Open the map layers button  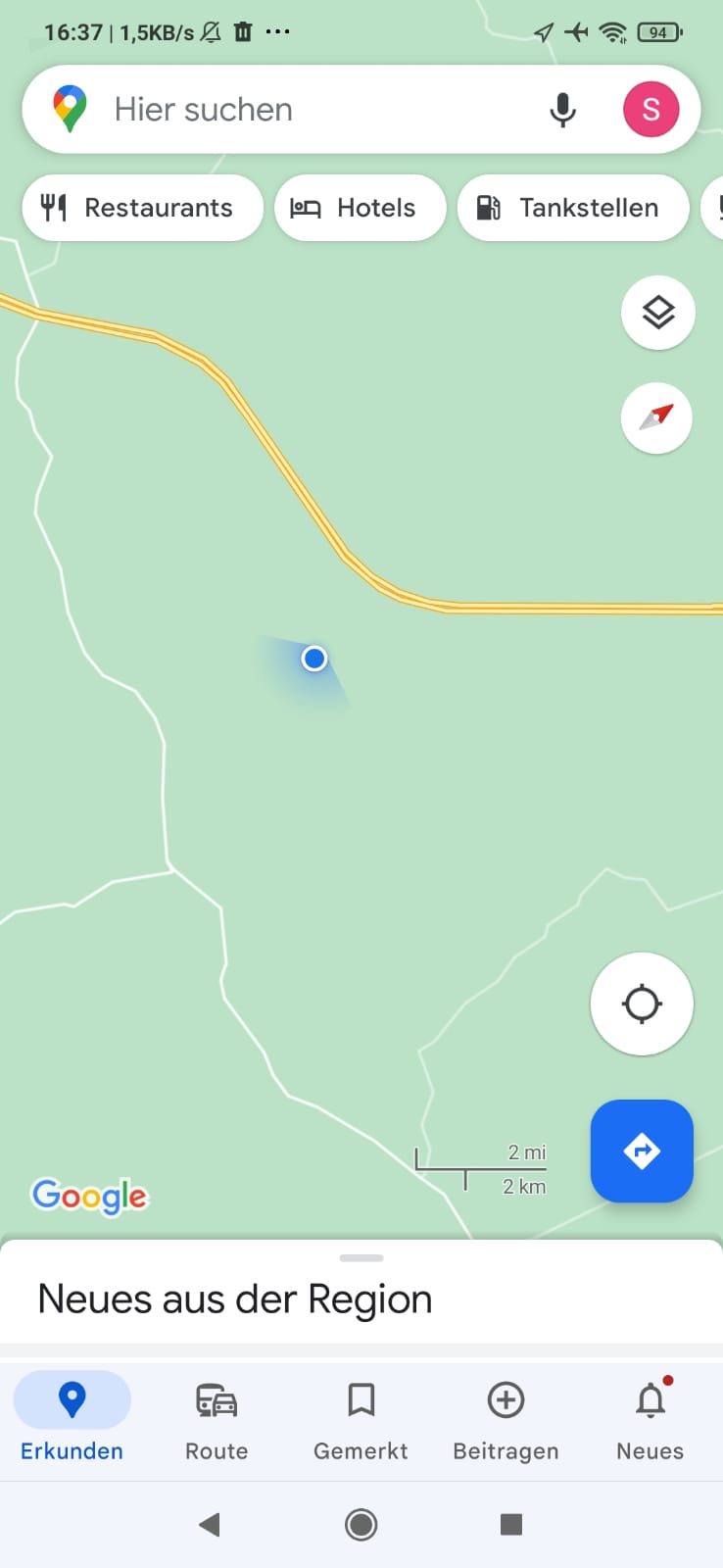pyautogui.click(x=658, y=313)
